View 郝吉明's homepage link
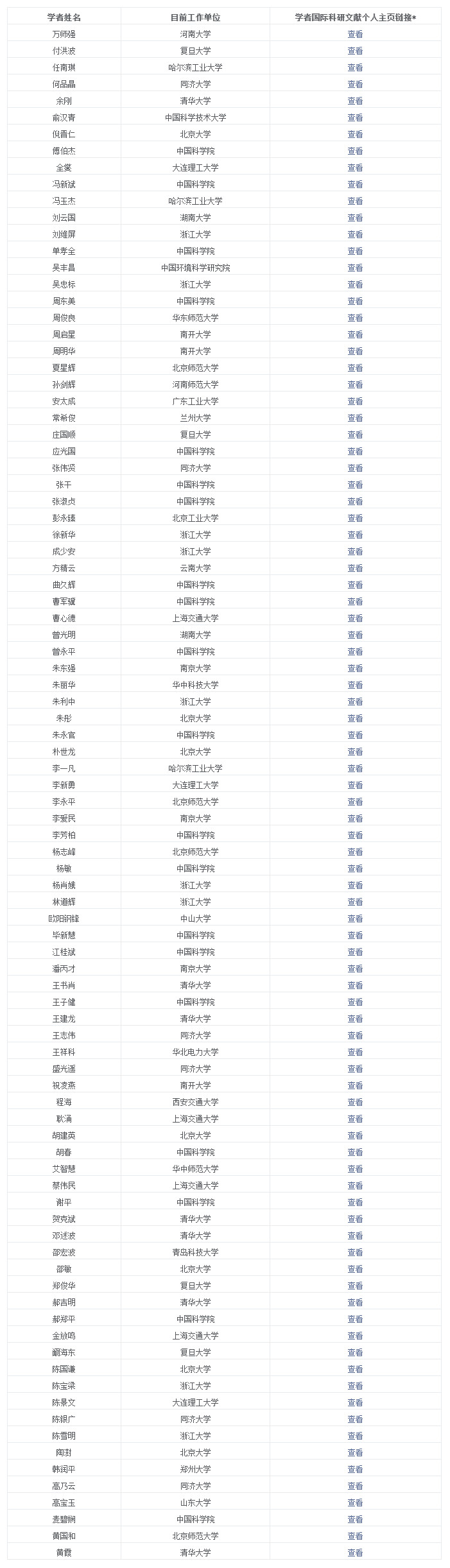The width and height of the screenshot is (450, 1568). click(355, 1302)
